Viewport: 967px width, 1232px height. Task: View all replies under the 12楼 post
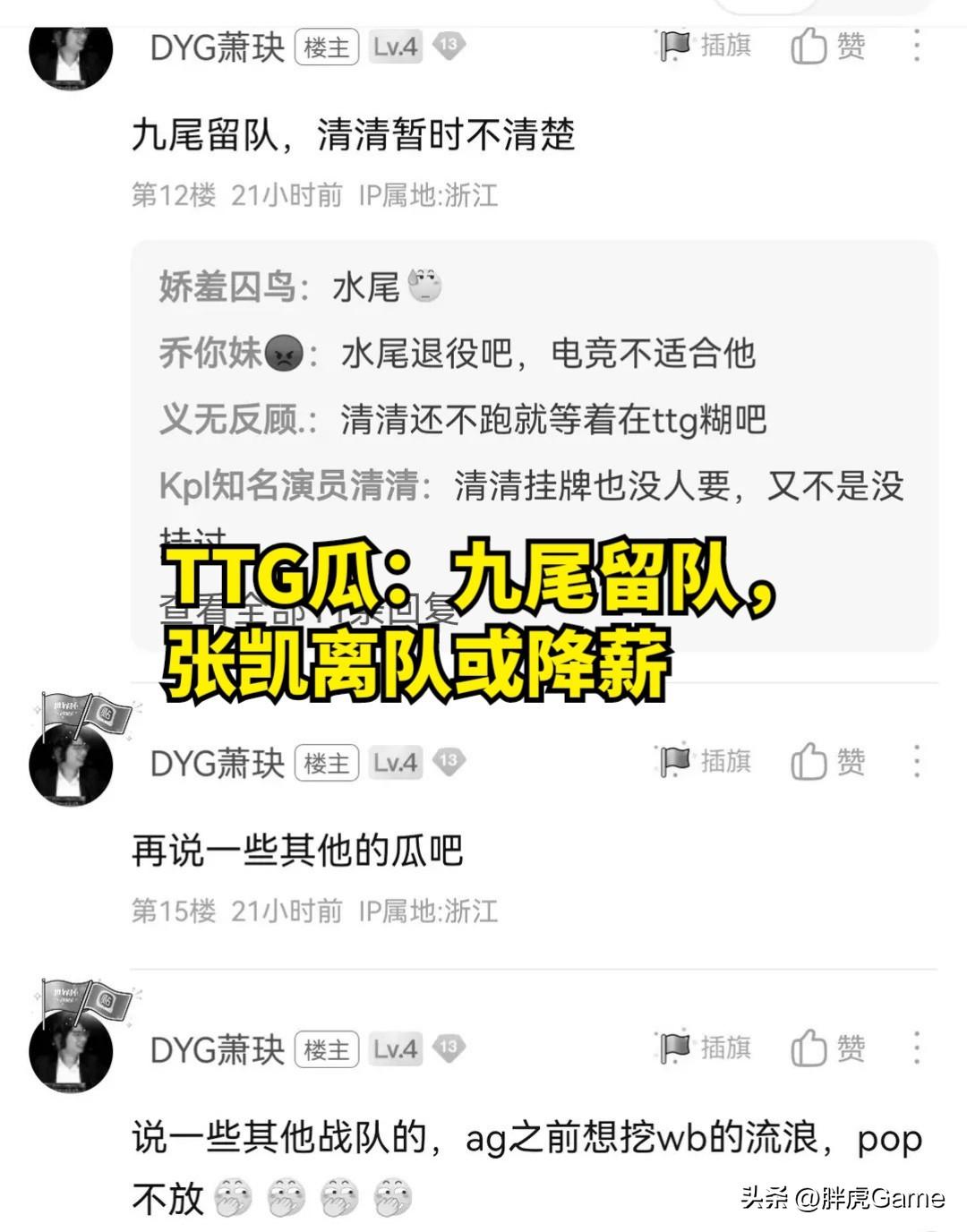pos(309,610)
